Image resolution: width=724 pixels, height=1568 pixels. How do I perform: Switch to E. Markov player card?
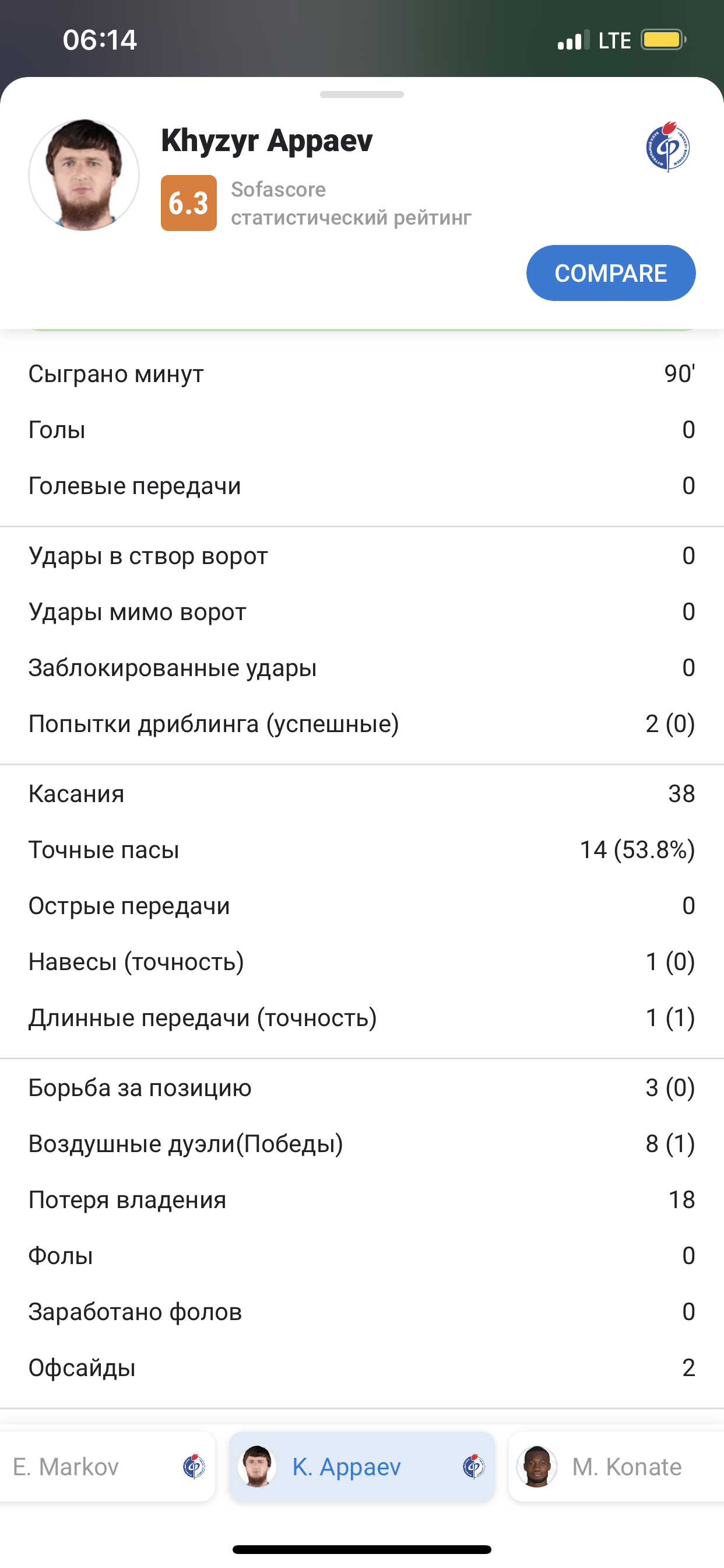click(108, 1467)
